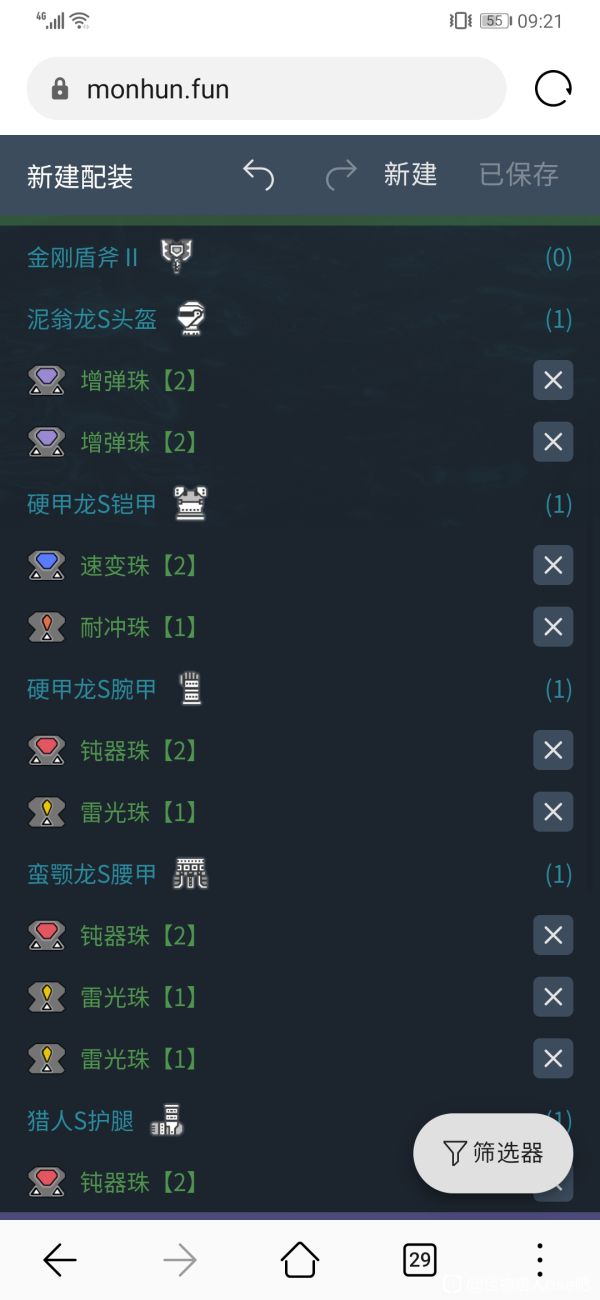
Task: Open the browser tabs counter showing 29
Action: [x=420, y=1259]
